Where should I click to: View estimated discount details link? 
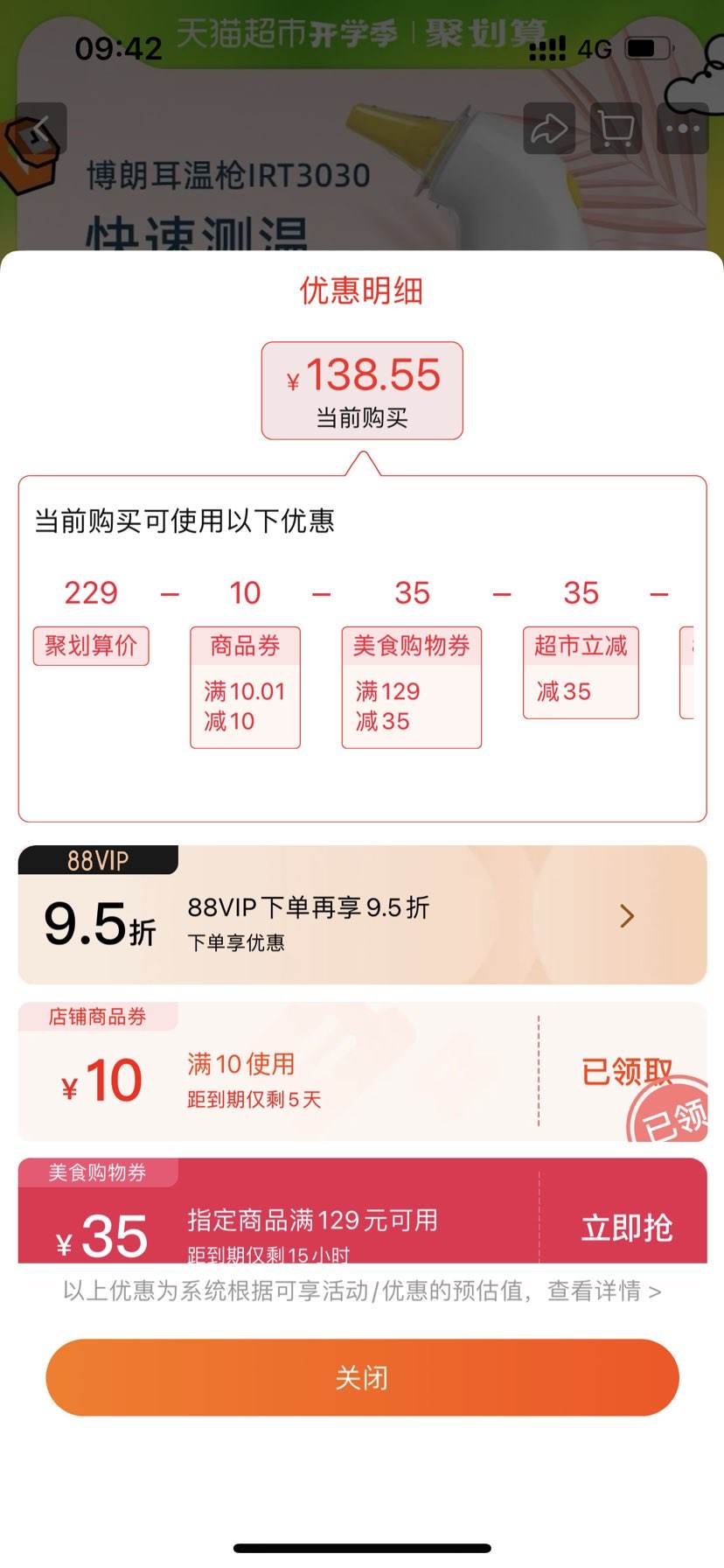[603, 1291]
